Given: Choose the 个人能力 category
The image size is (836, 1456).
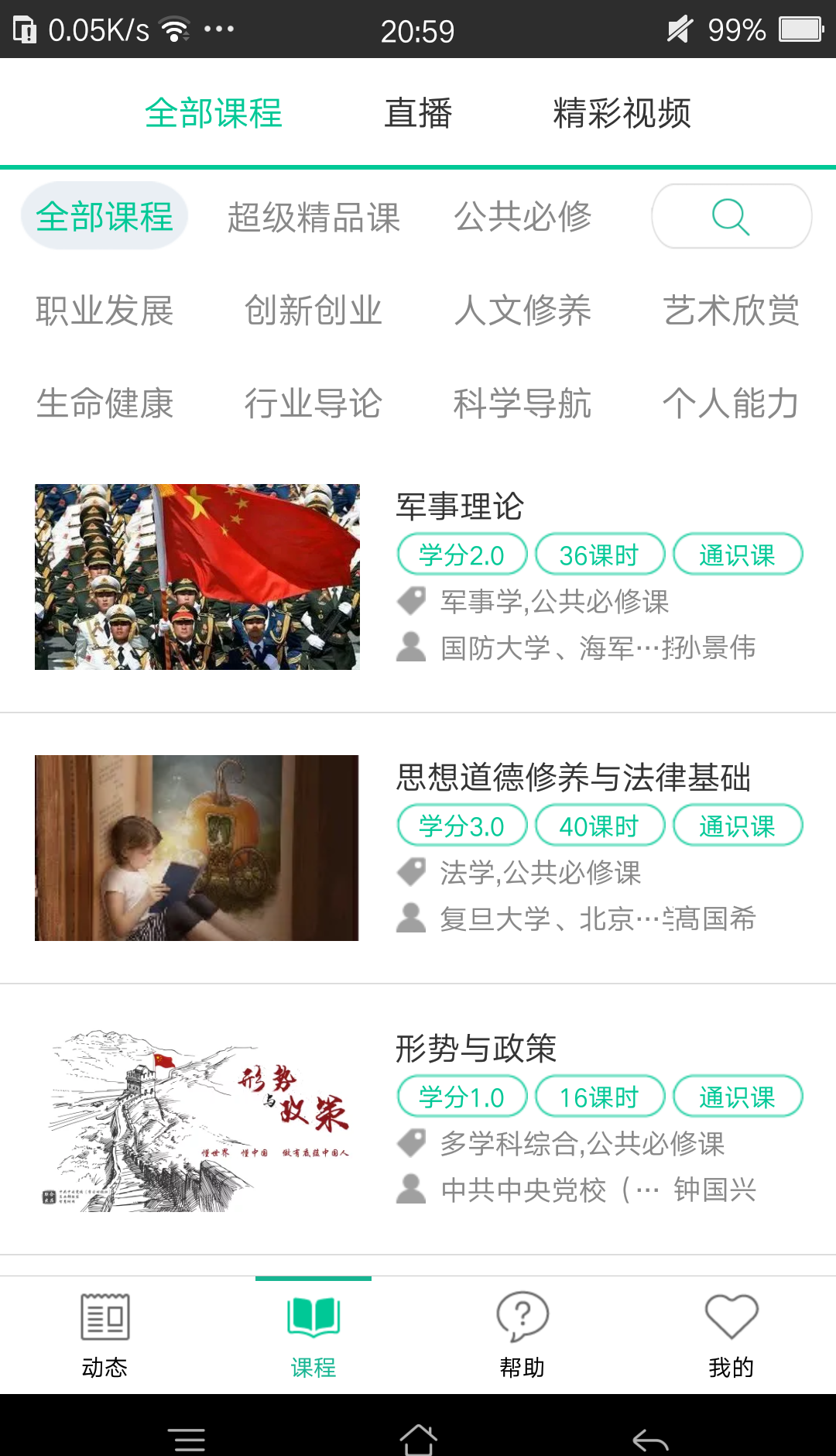Looking at the screenshot, I should coord(731,403).
